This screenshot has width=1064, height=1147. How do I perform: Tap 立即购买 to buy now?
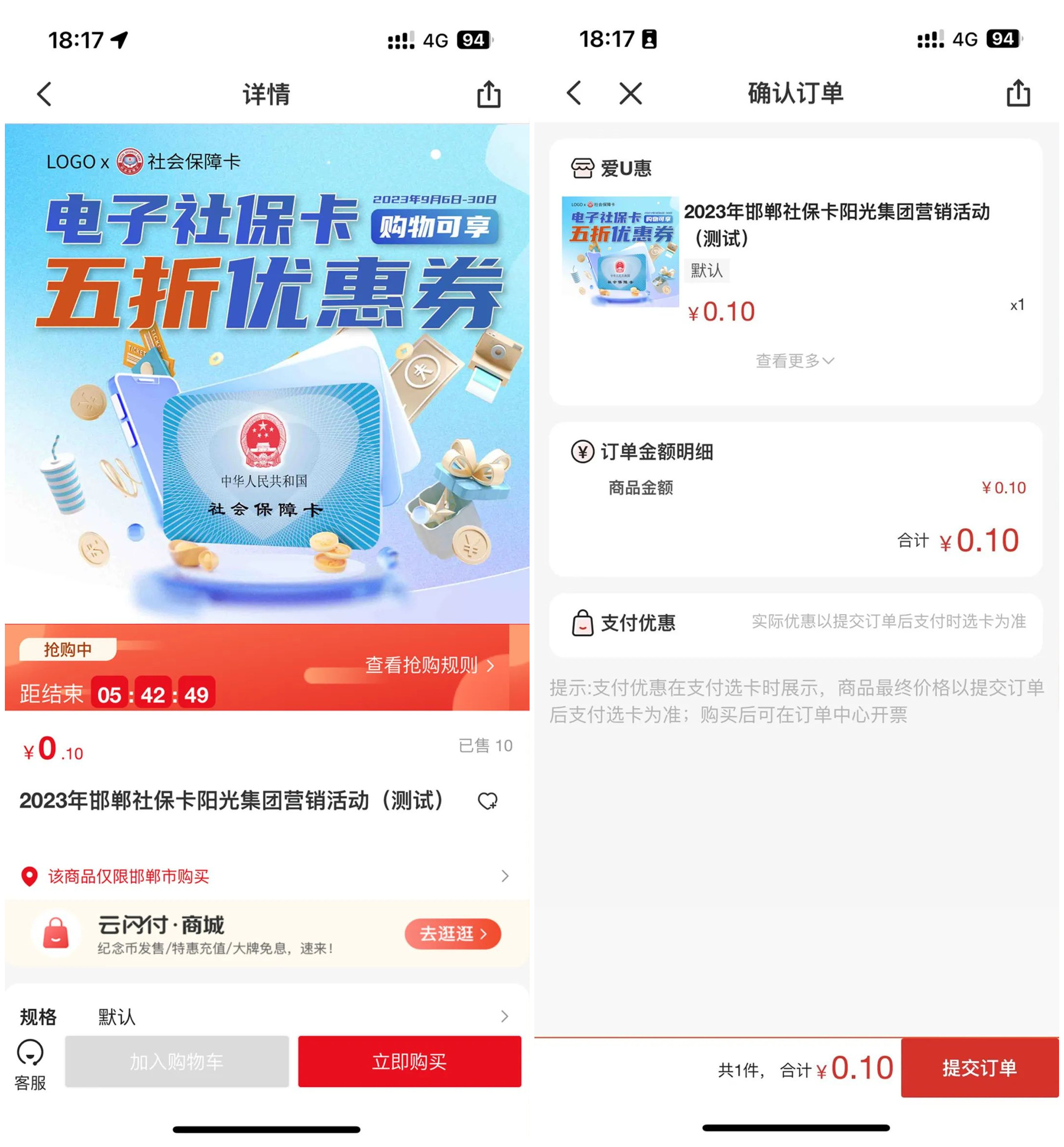coord(410,1061)
